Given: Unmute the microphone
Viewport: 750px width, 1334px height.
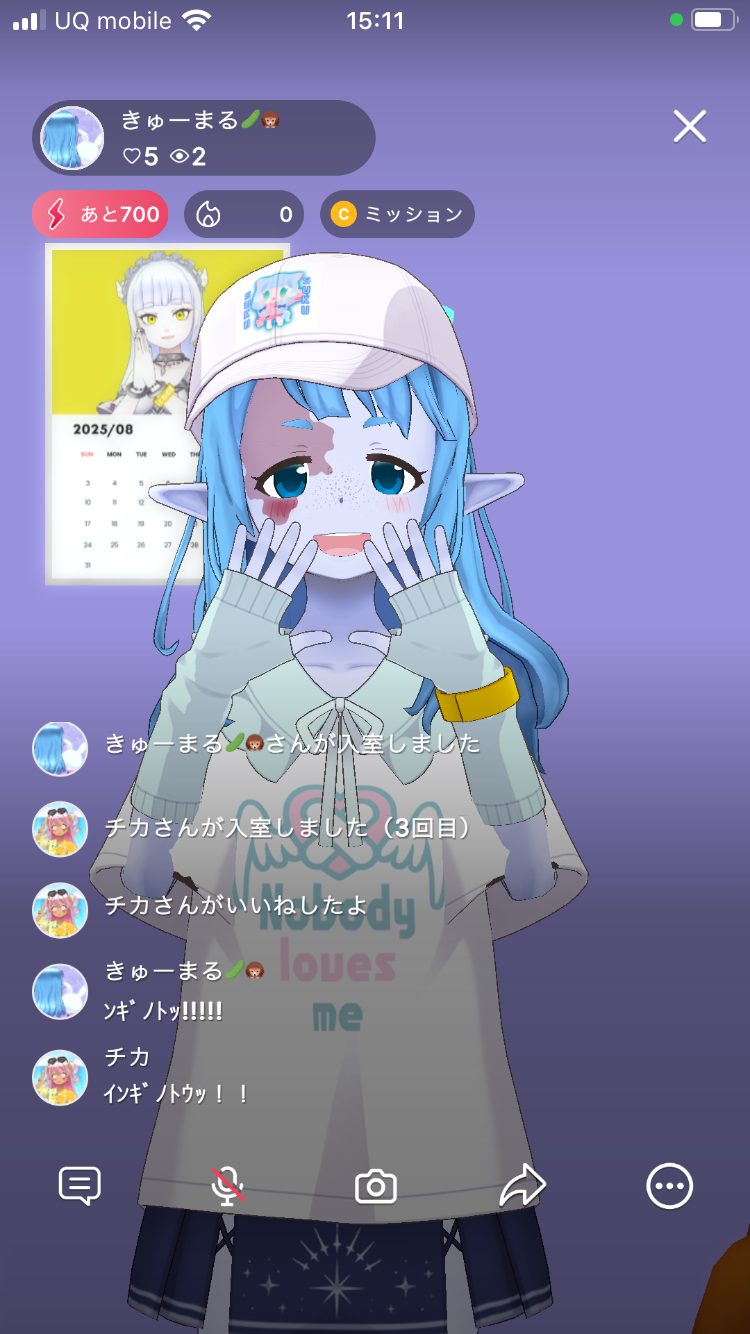Looking at the screenshot, I should pyautogui.click(x=228, y=1186).
